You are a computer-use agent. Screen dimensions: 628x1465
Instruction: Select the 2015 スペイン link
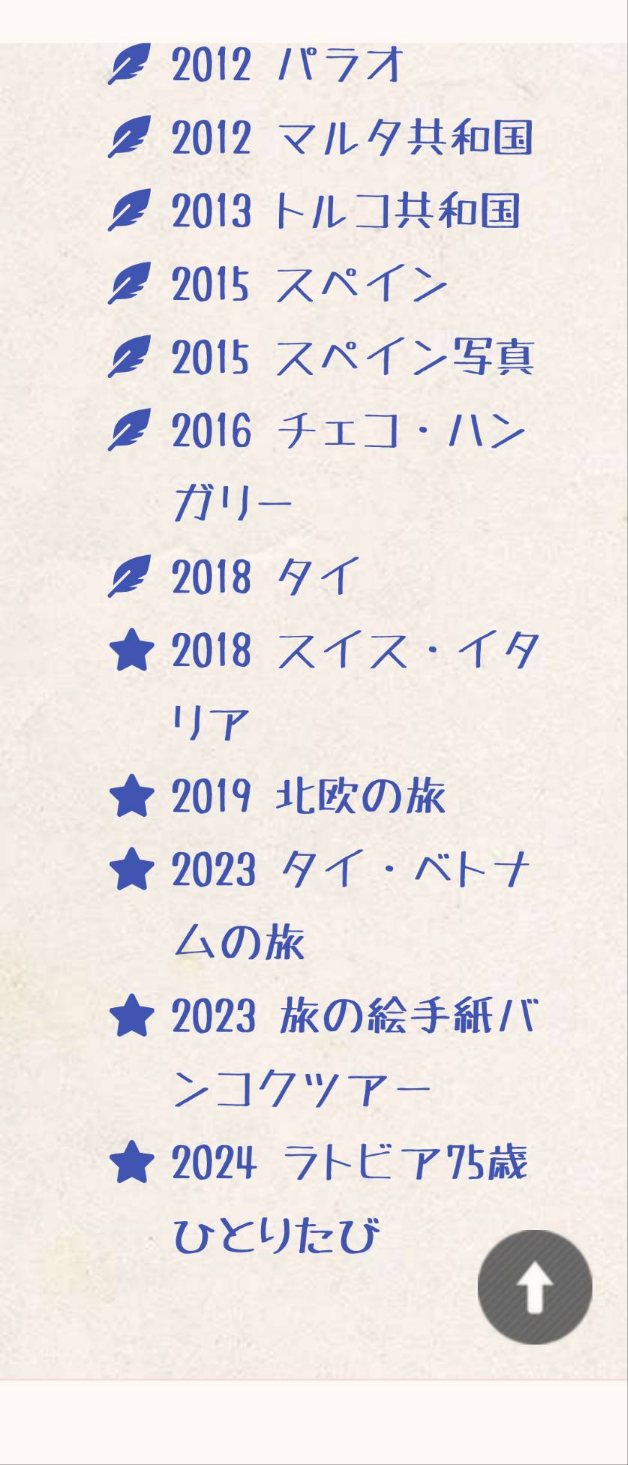pyautogui.click(x=308, y=286)
